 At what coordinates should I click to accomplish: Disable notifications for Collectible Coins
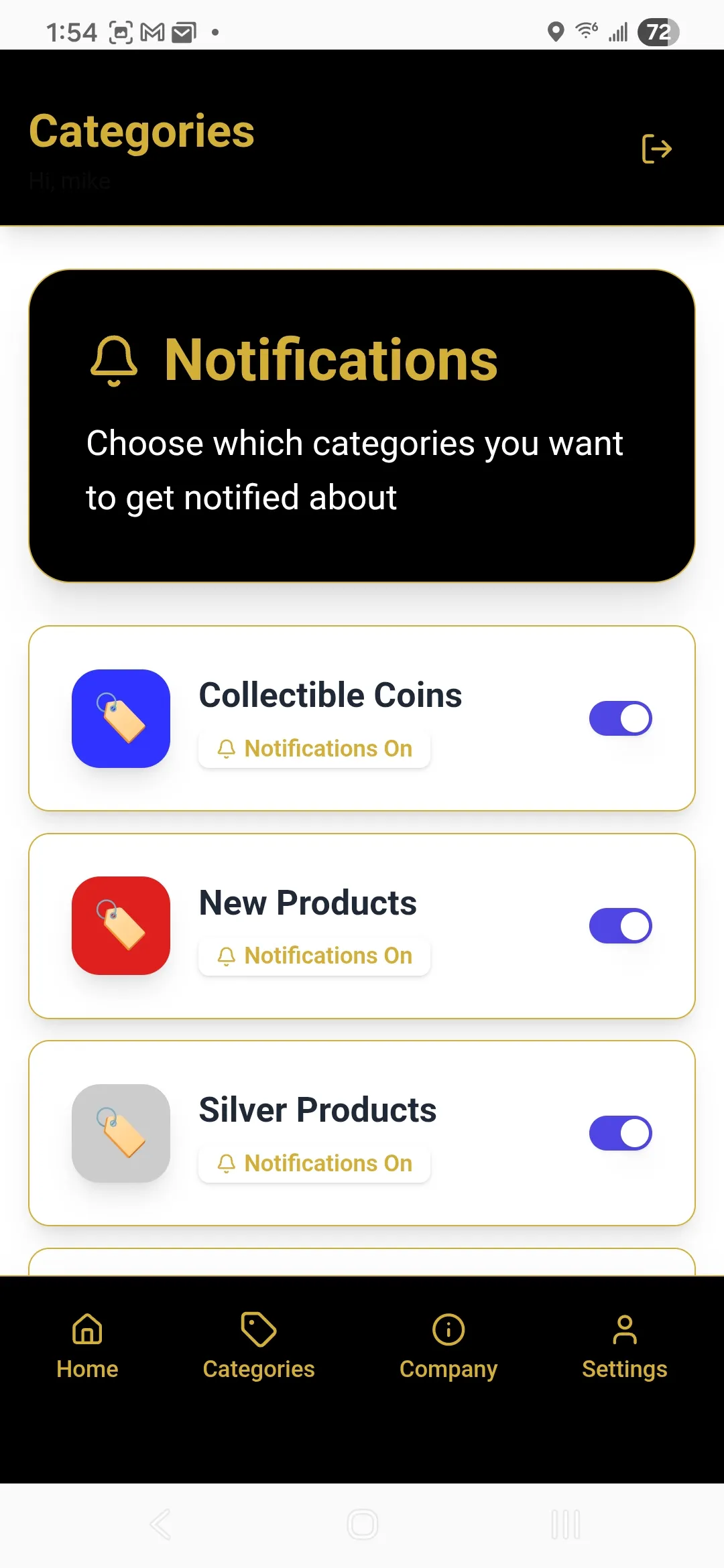(620, 718)
